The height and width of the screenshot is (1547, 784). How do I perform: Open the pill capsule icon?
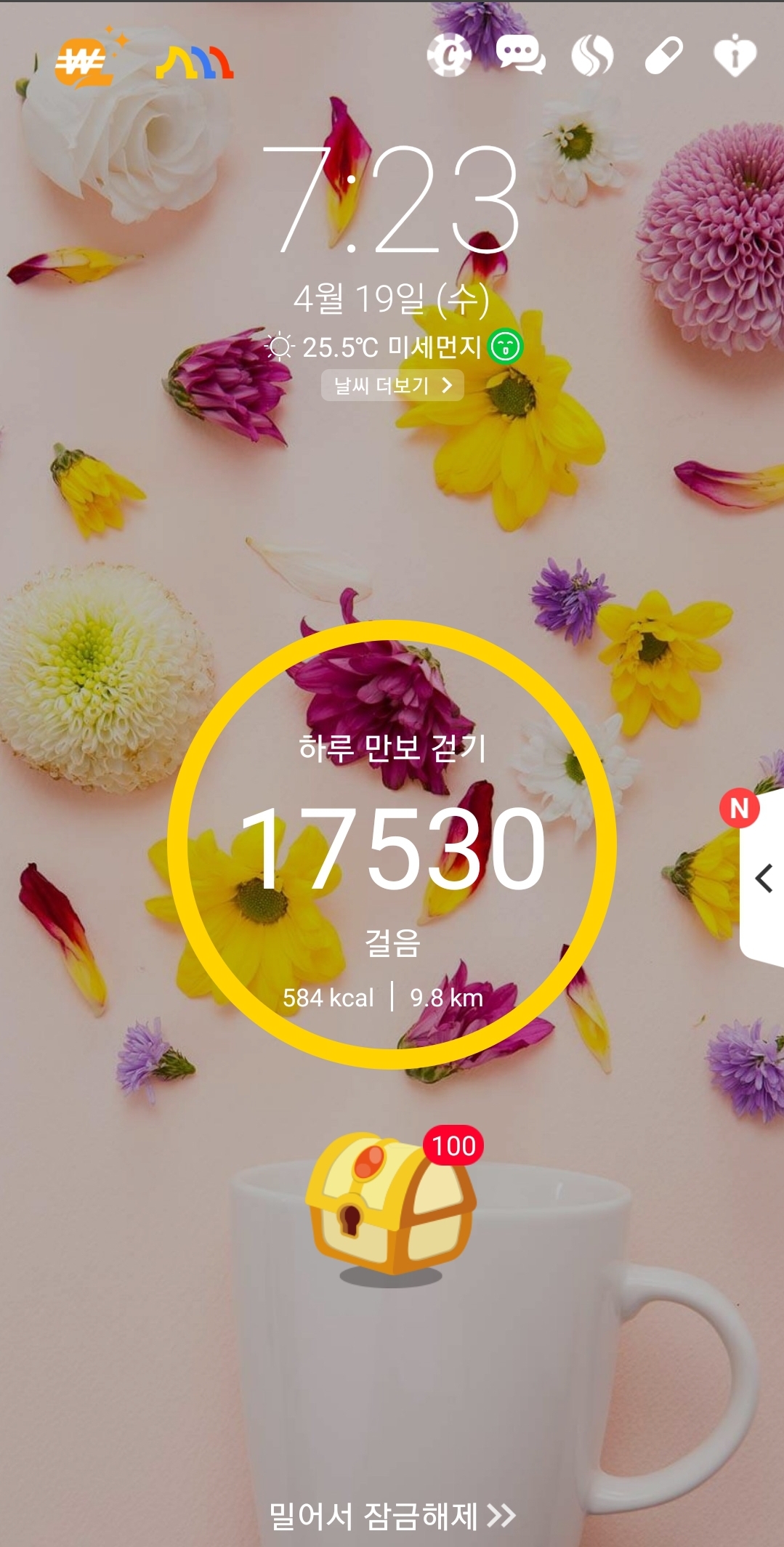(663, 56)
